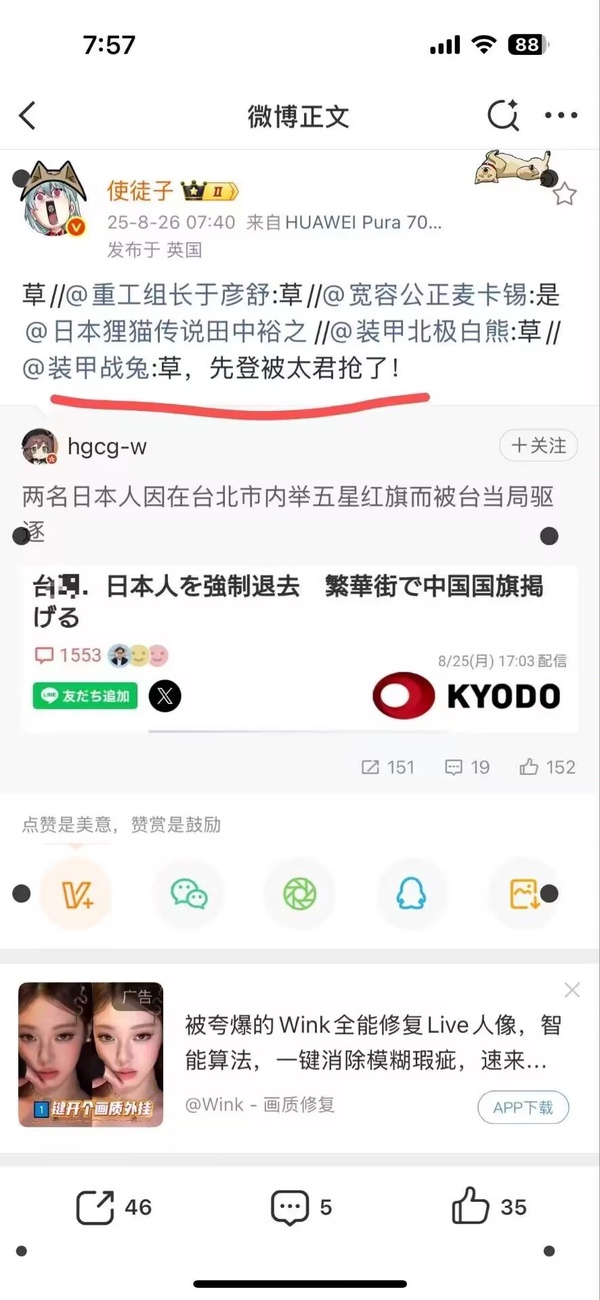View the 19 comments on hgcg-w's post
This screenshot has width=600, height=1300.
click(x=467, y=767)
